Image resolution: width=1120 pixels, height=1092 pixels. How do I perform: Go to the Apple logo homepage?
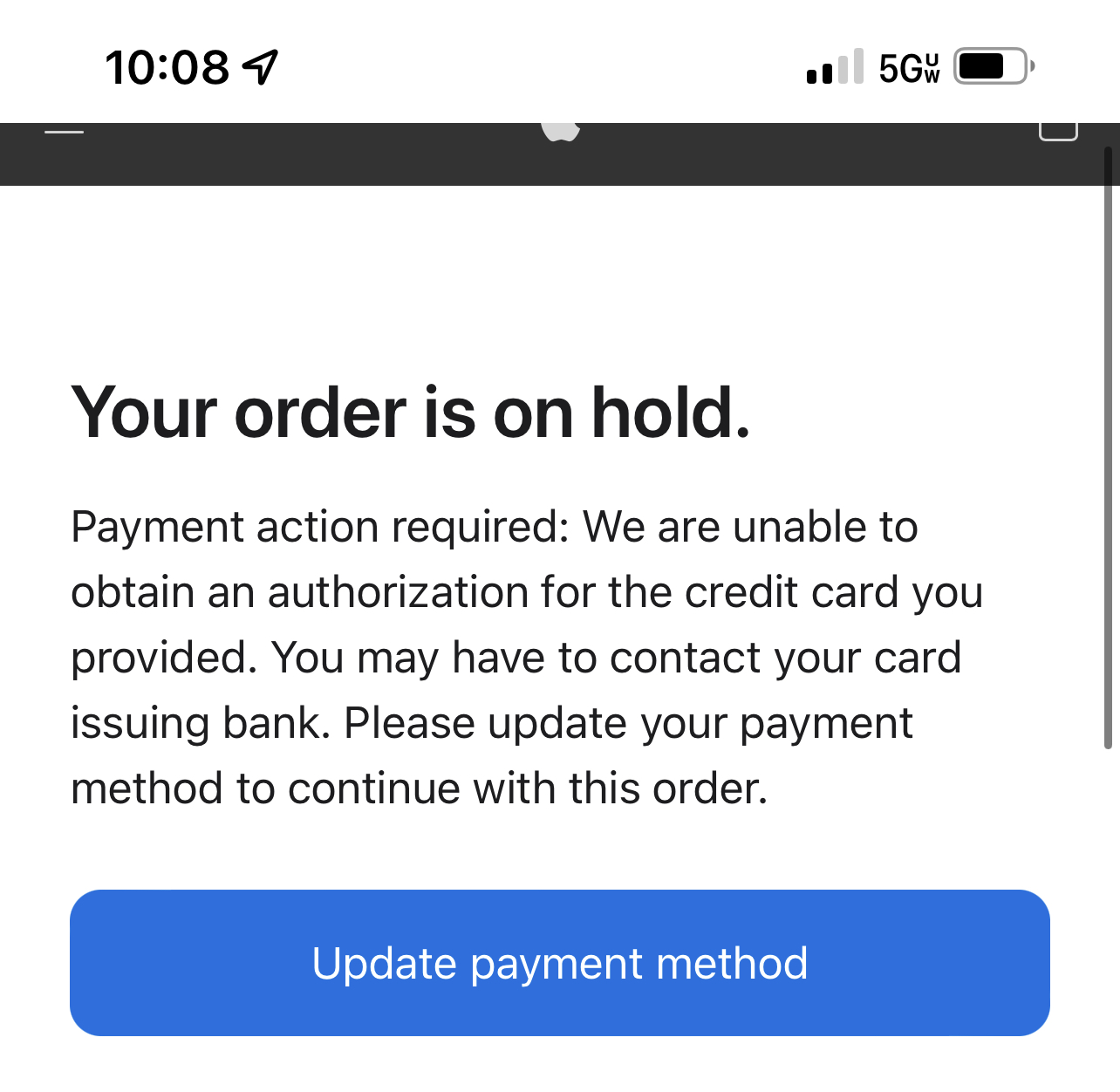tap(560, 132)
